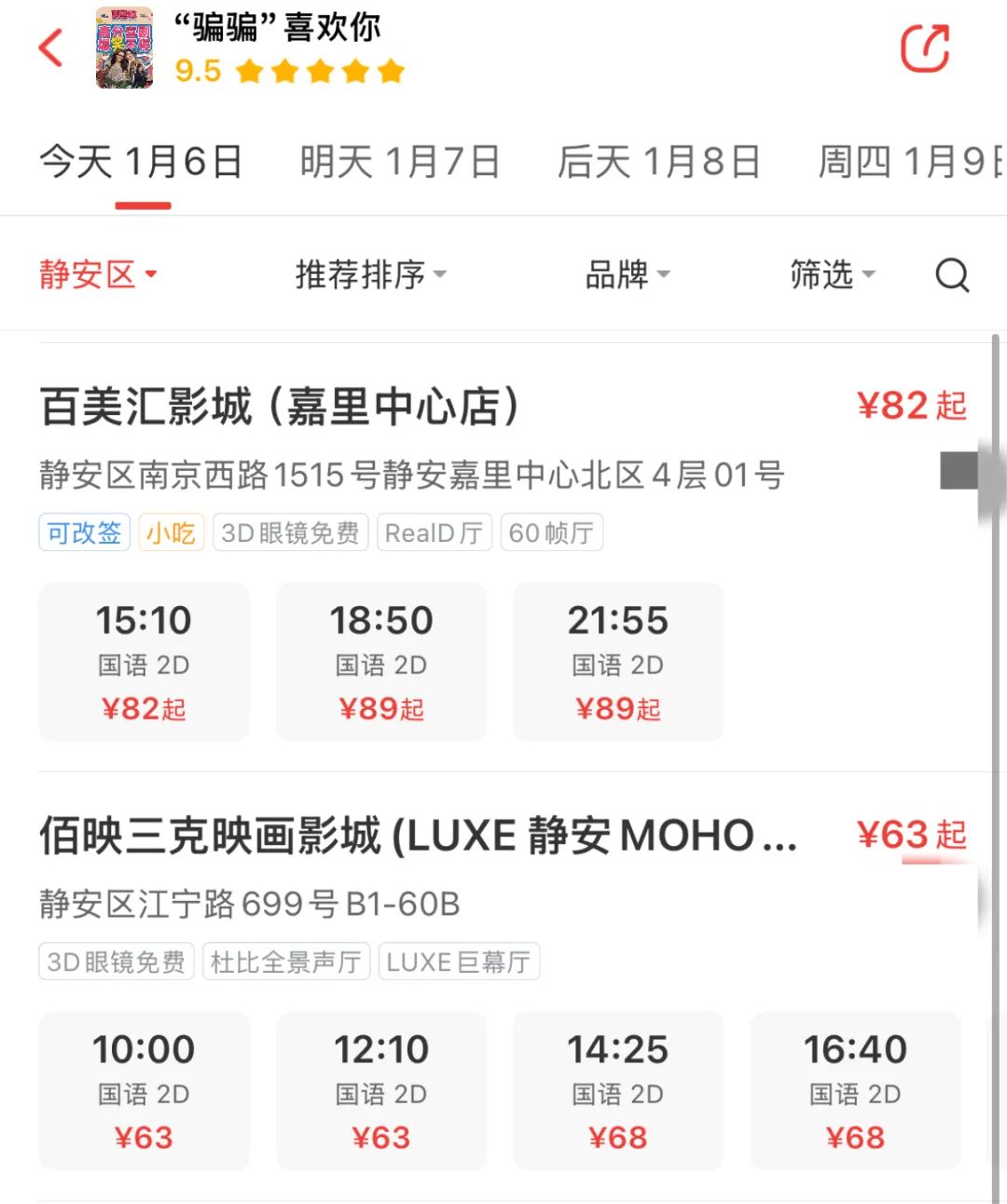The height and width of the screenshot is (1204, 1007).
Task: Select the 14:25 showtime at ¥68
Action: 618,1090
